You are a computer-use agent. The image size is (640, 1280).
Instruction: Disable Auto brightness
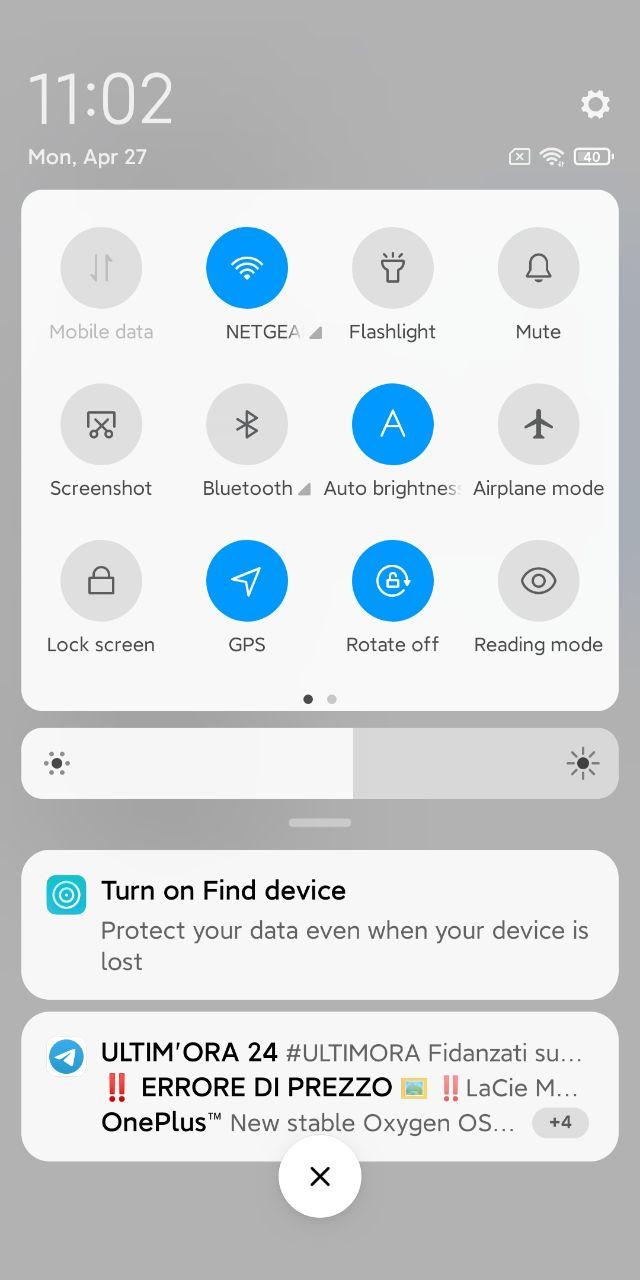[x=393, y=424]
